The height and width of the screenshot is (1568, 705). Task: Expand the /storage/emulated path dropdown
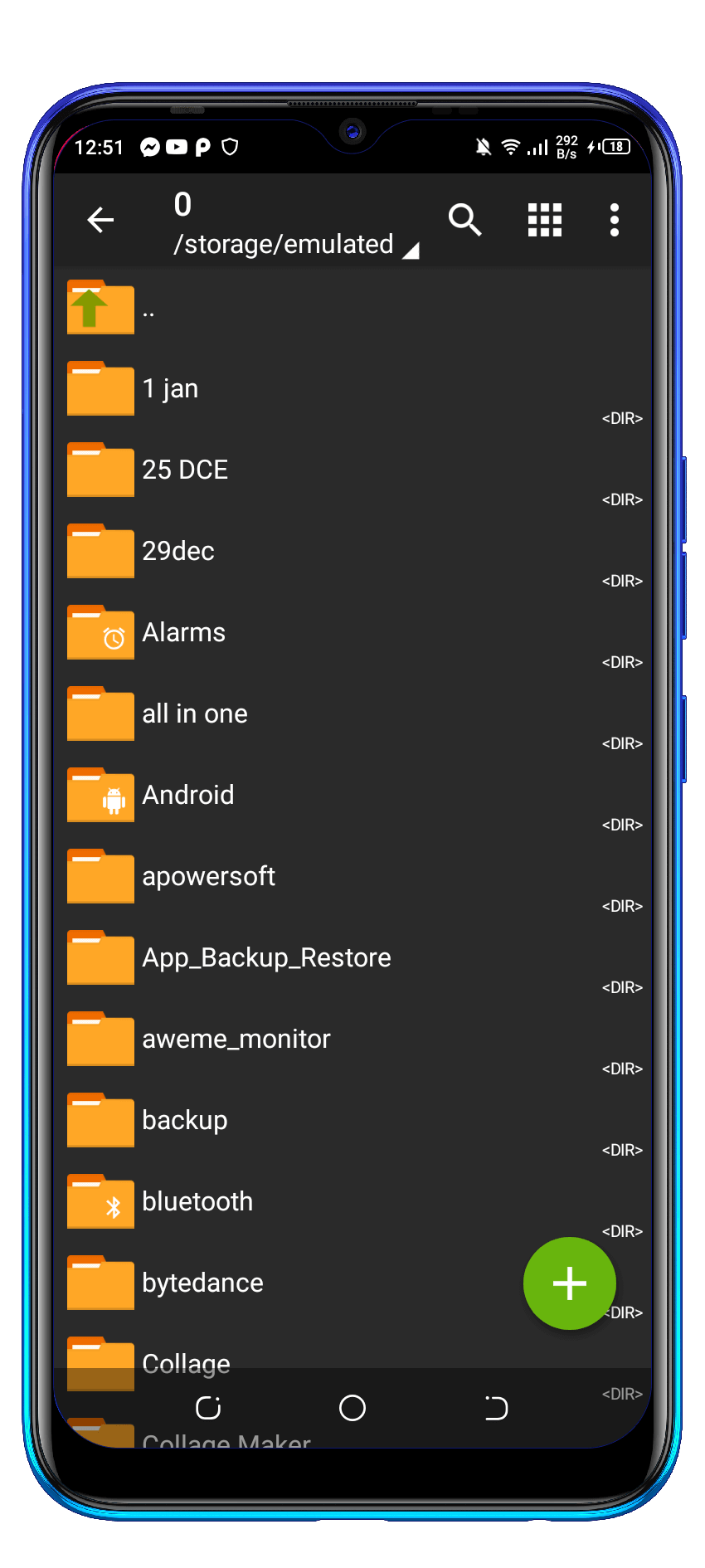point(296,245)
